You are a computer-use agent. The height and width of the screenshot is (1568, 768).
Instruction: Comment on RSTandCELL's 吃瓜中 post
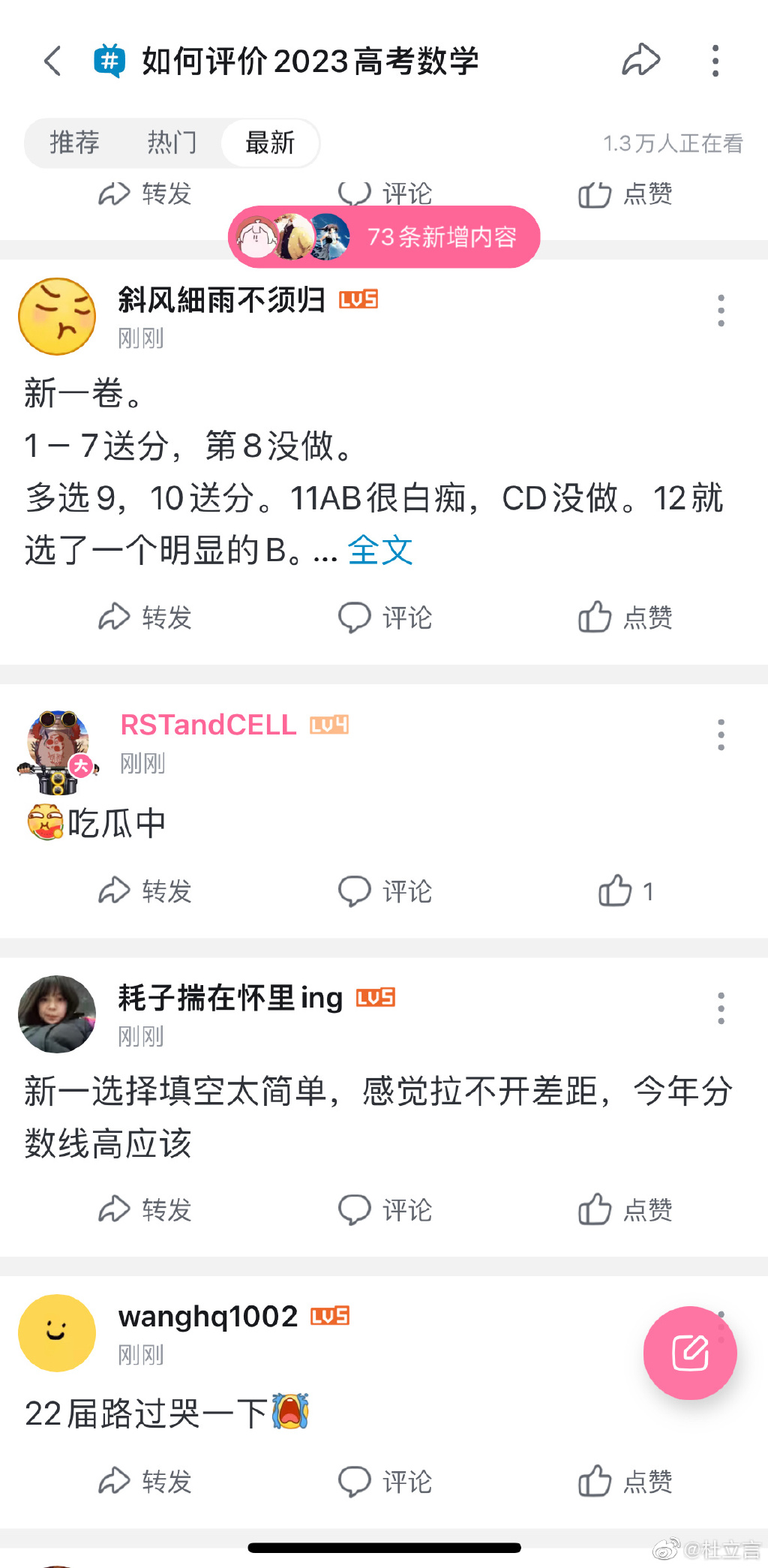(385, 891)
